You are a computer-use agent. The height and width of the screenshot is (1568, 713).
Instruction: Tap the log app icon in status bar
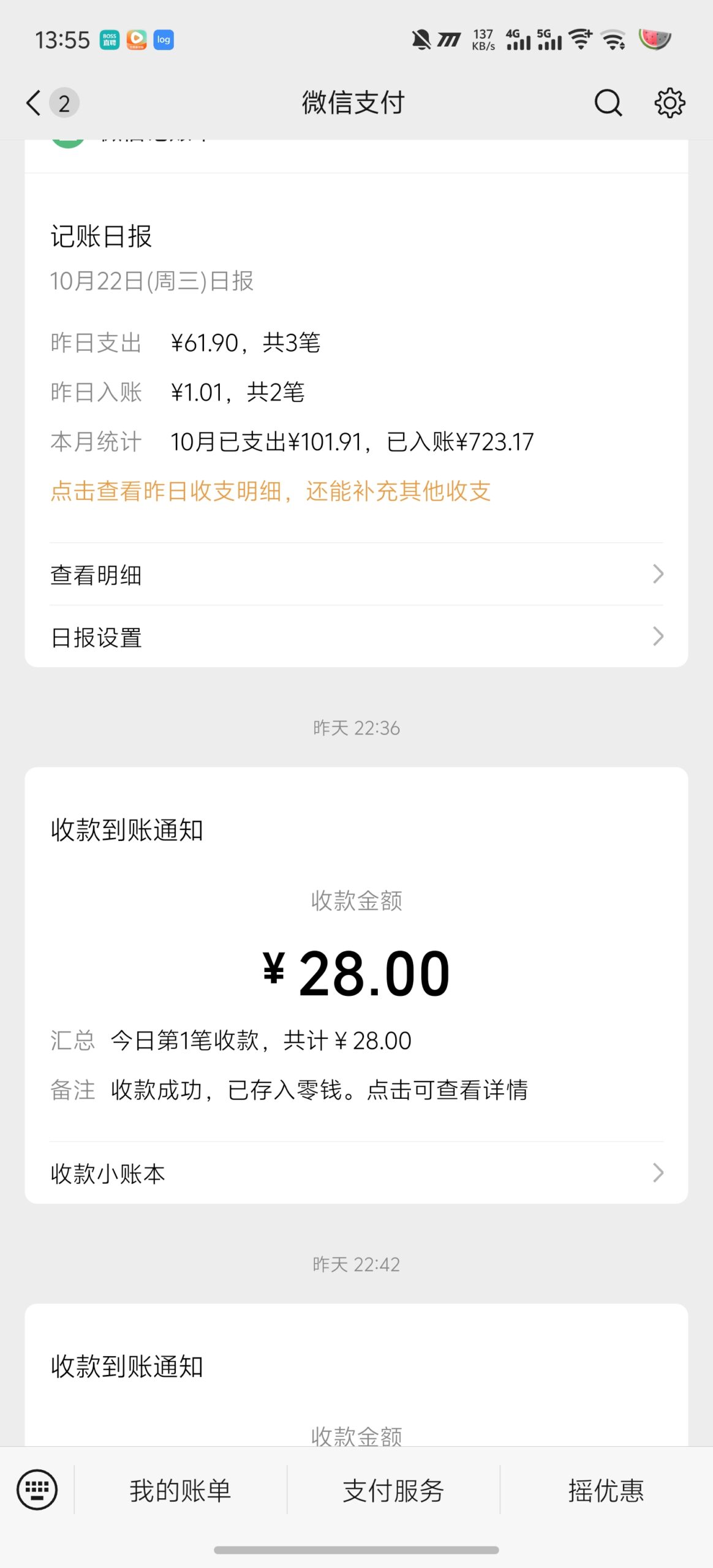point(163,40)
